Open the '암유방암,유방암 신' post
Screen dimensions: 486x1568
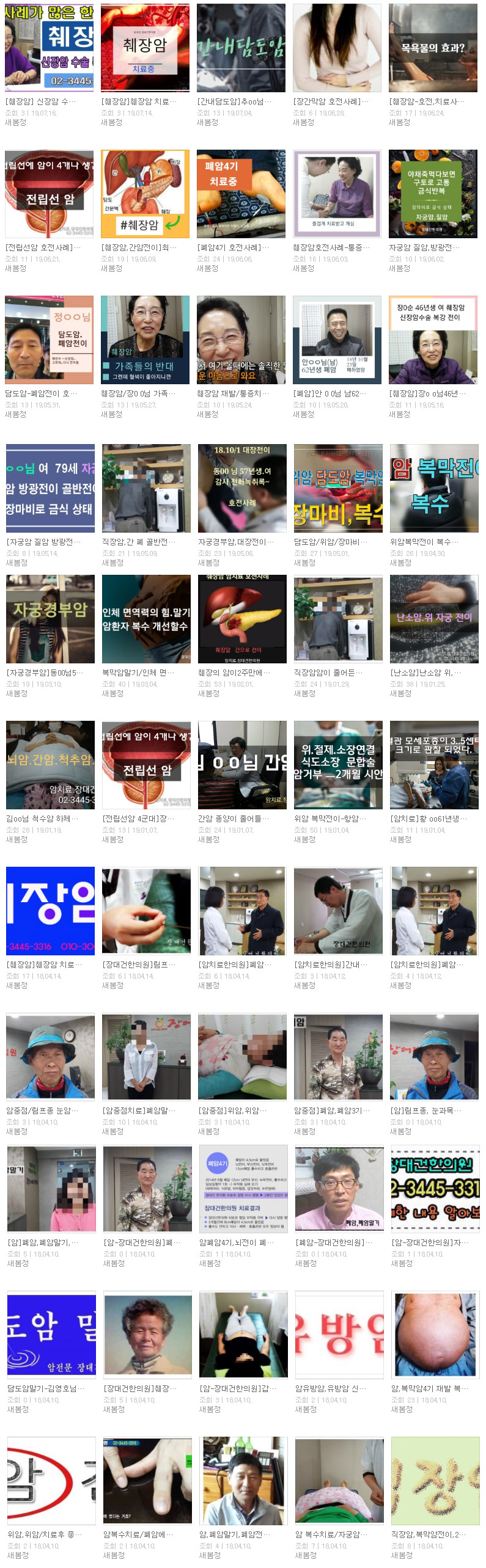coord(339,1334)
